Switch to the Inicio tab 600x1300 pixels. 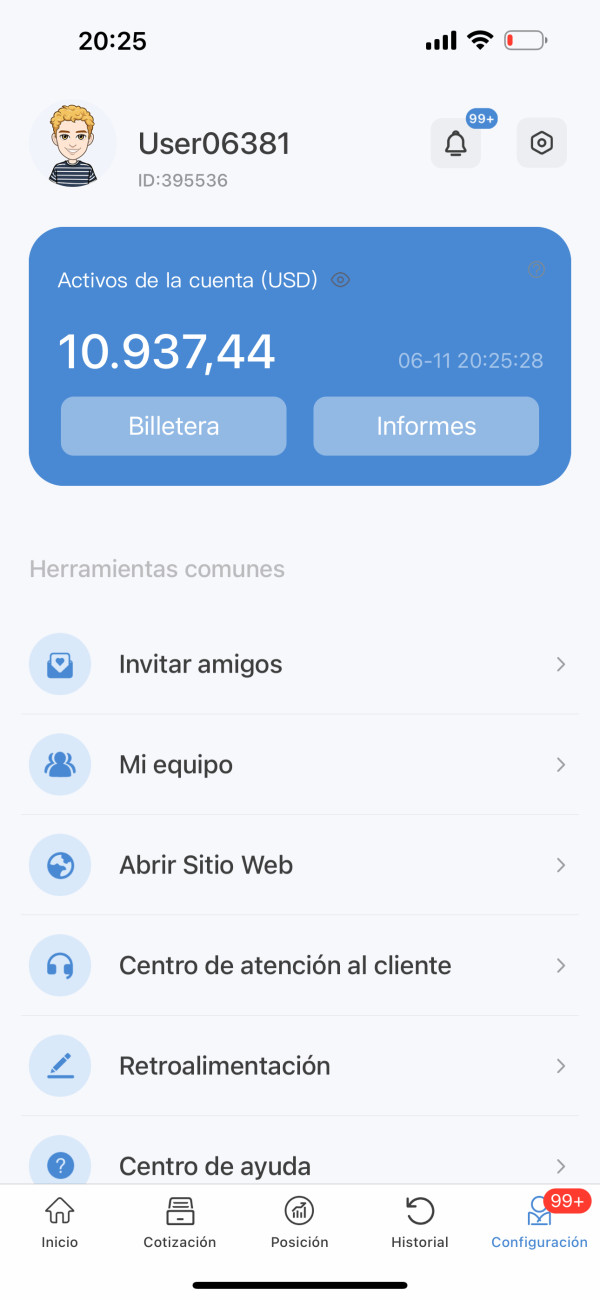click(x=60, y=1223)
